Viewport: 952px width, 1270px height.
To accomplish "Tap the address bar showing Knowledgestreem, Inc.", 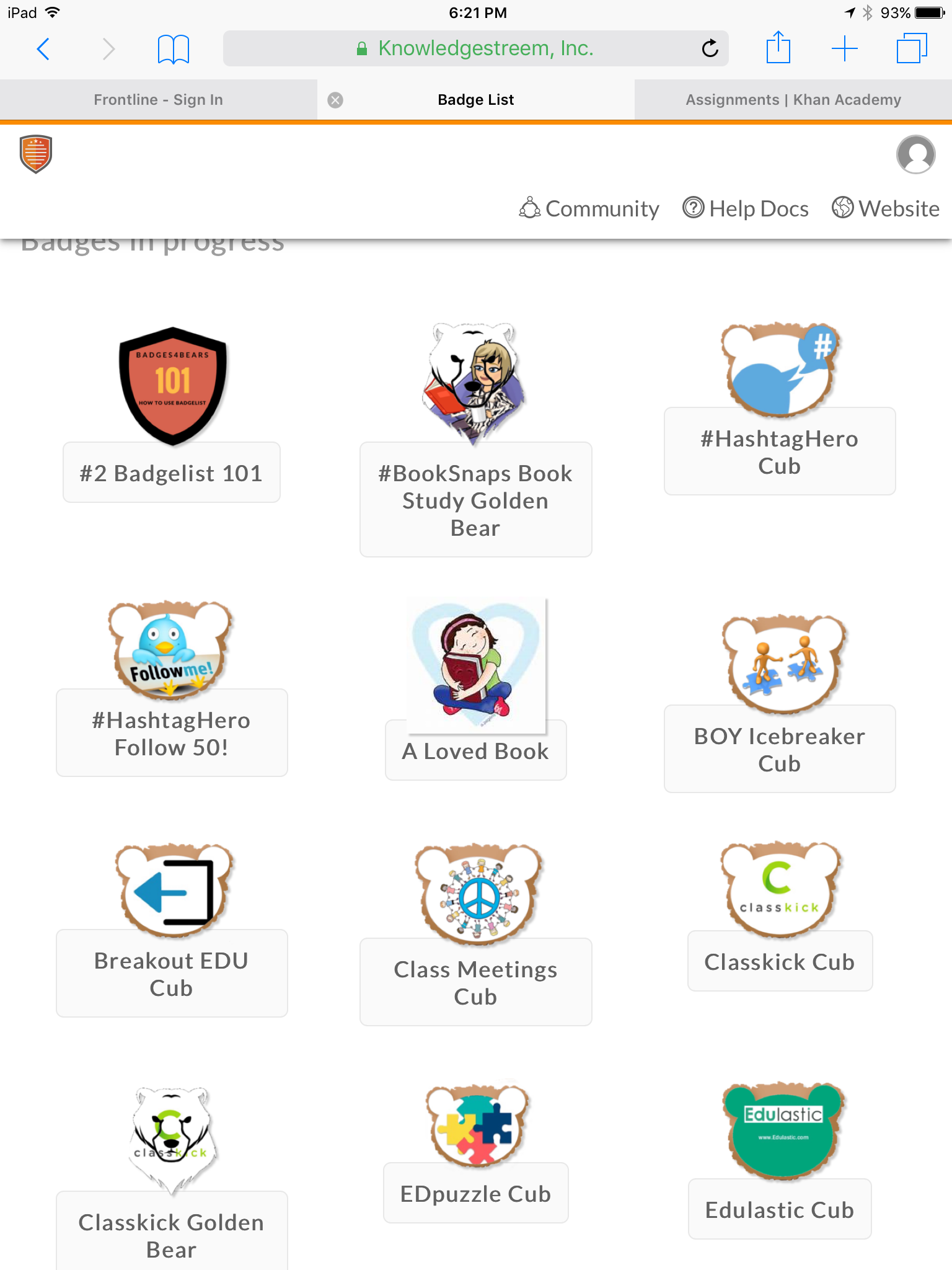I will (x=475, y=48).
